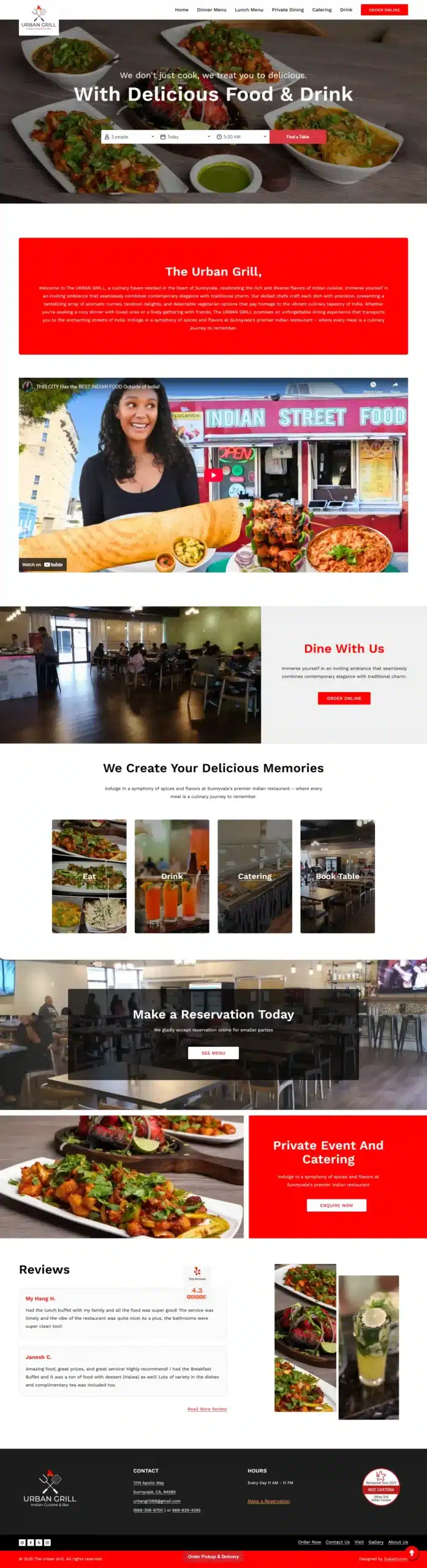The width and height of the screenshot is (427, 1568).
Task: Open the Private Dining page
Action: (x=287, y=10)
